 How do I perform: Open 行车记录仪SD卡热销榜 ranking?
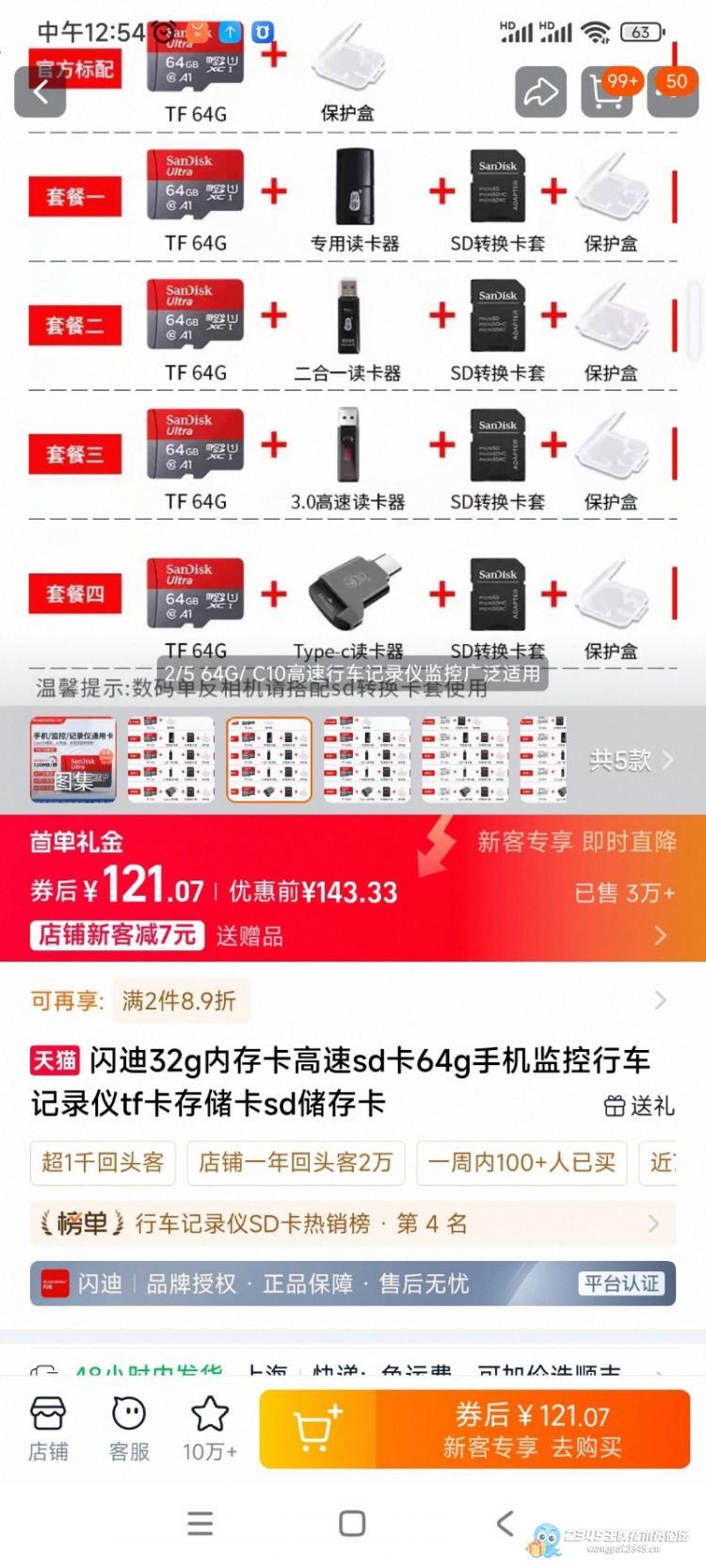click(353, 1223)
